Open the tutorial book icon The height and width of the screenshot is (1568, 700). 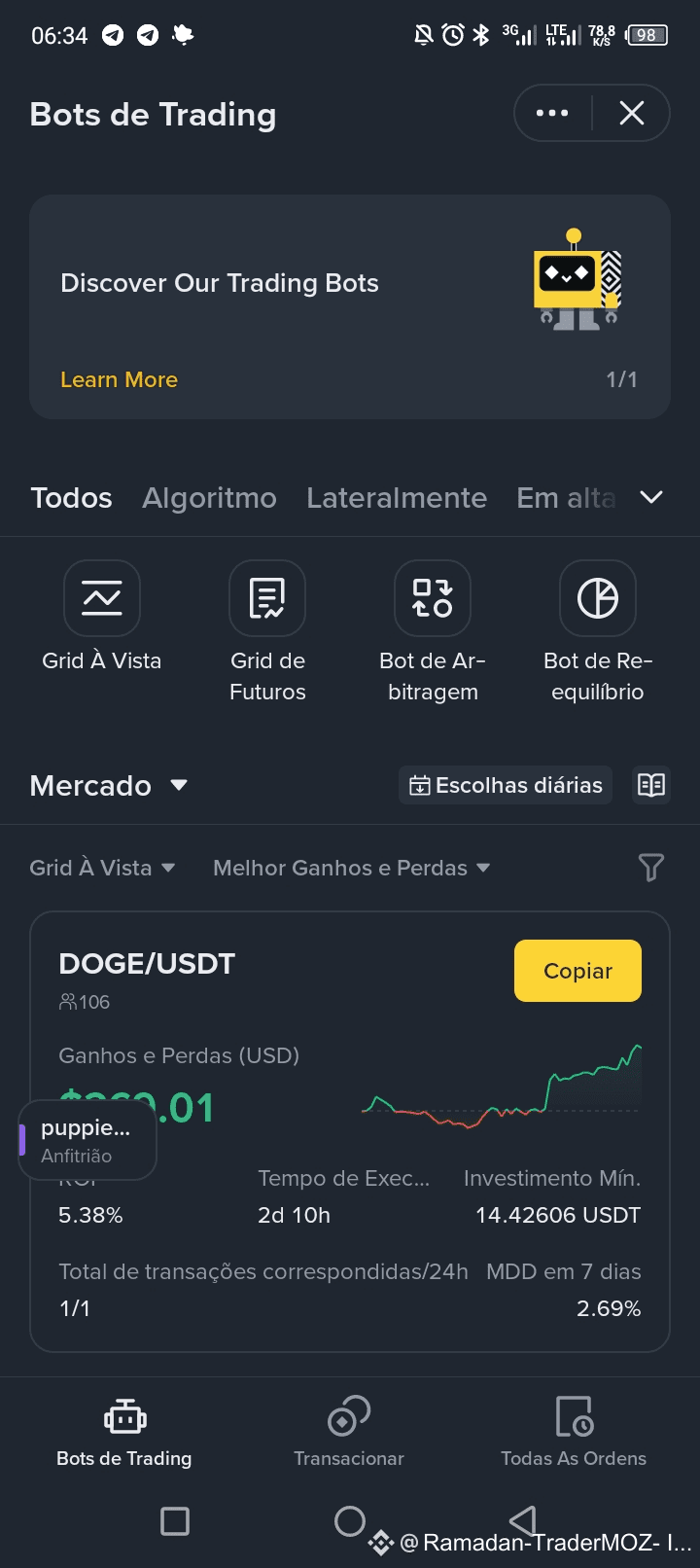click(650, 785)
